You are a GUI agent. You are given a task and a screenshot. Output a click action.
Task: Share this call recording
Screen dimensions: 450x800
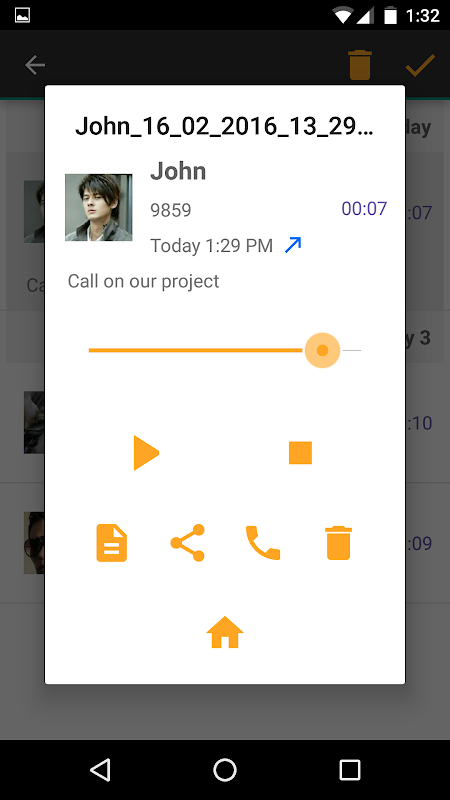(187, 543)
